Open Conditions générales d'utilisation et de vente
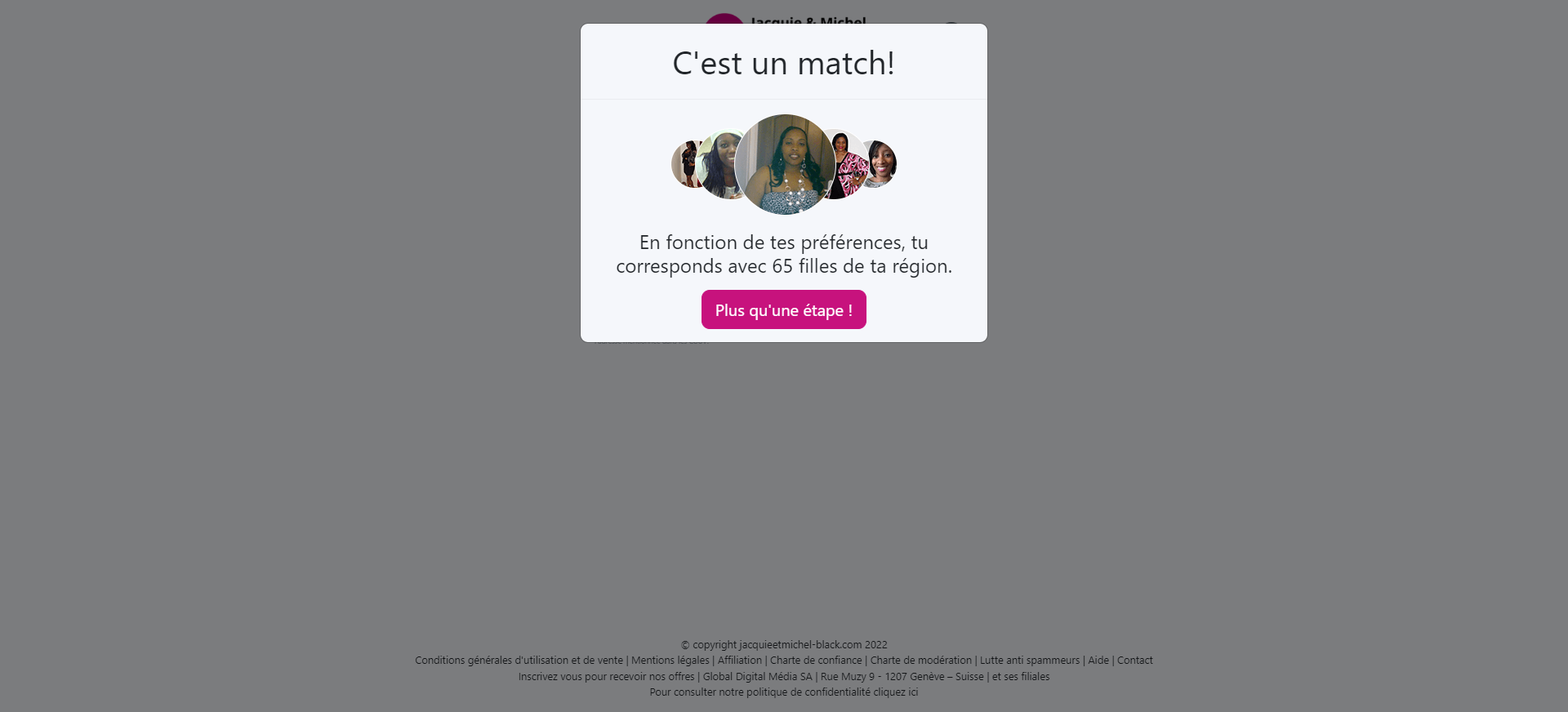 519,661
